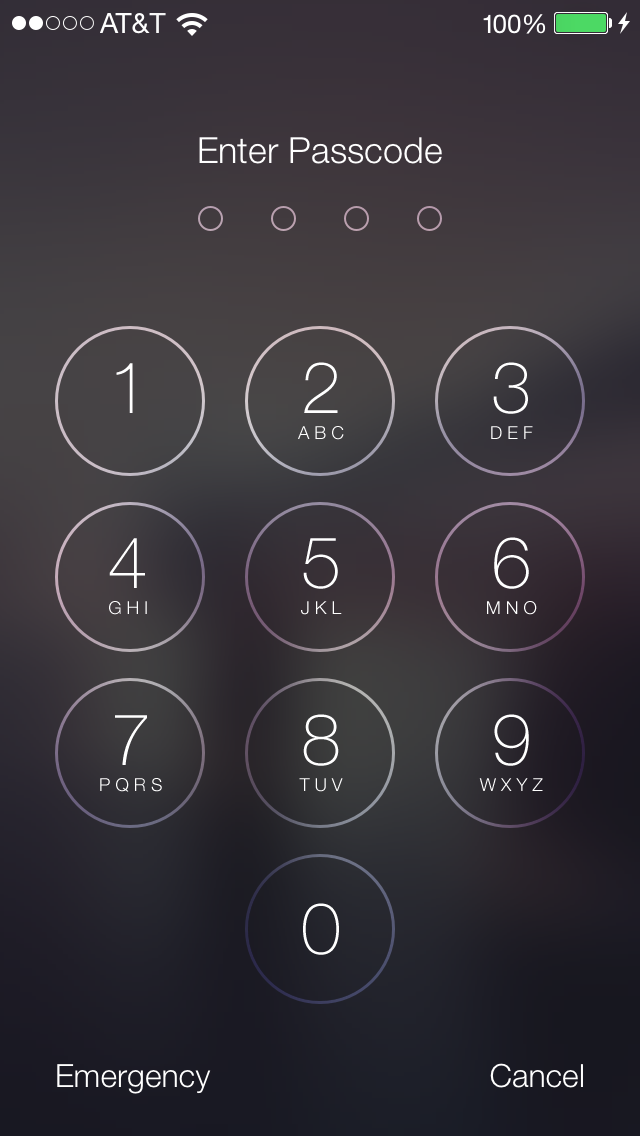This screenshot has width=640, height=1136.
Task: Tap the number 1 key
Action: pyautogui.click(x=130, y=401)
